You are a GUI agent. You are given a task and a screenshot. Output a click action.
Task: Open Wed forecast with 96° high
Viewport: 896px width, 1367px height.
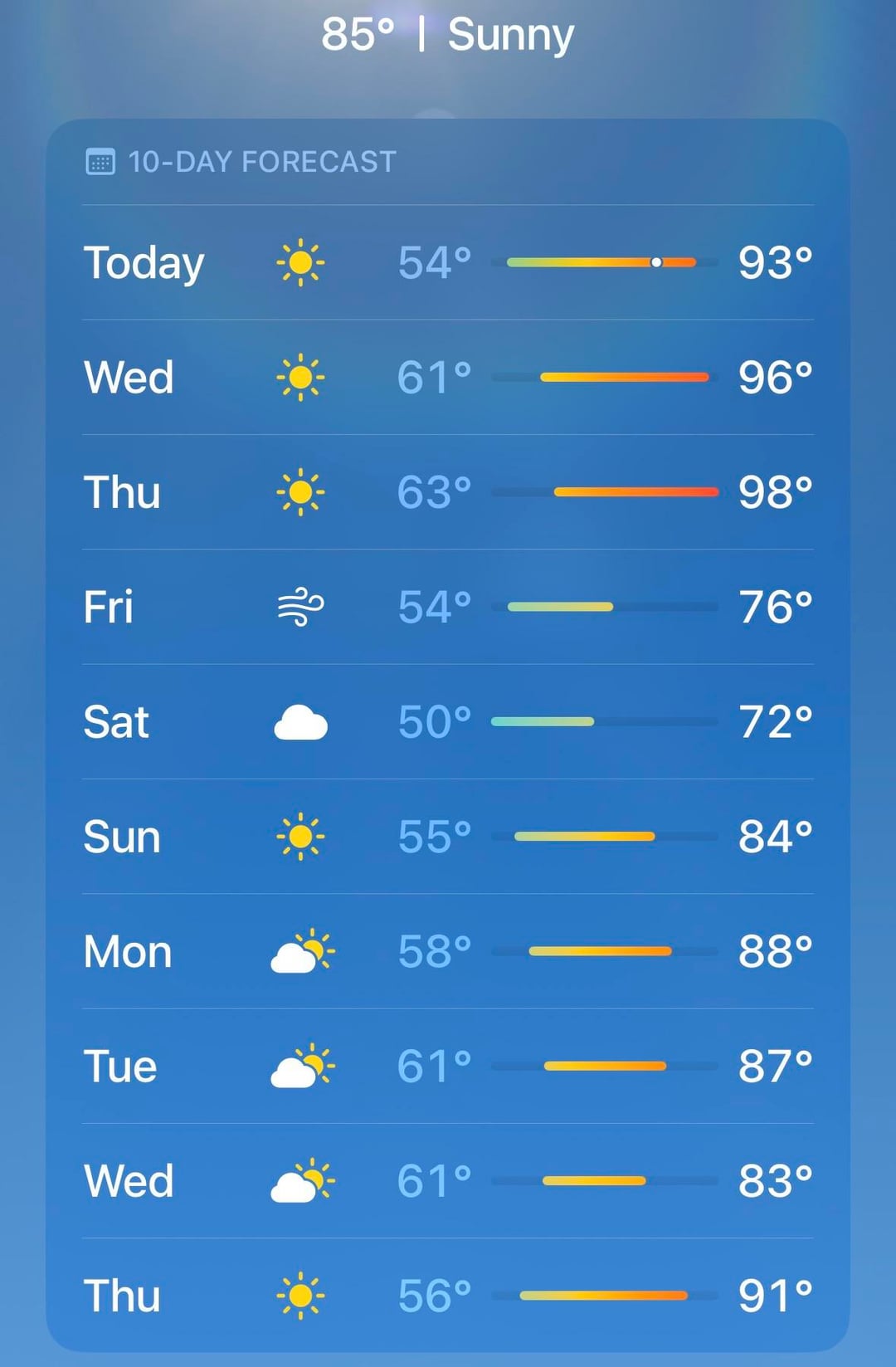[x=448, y=377]
